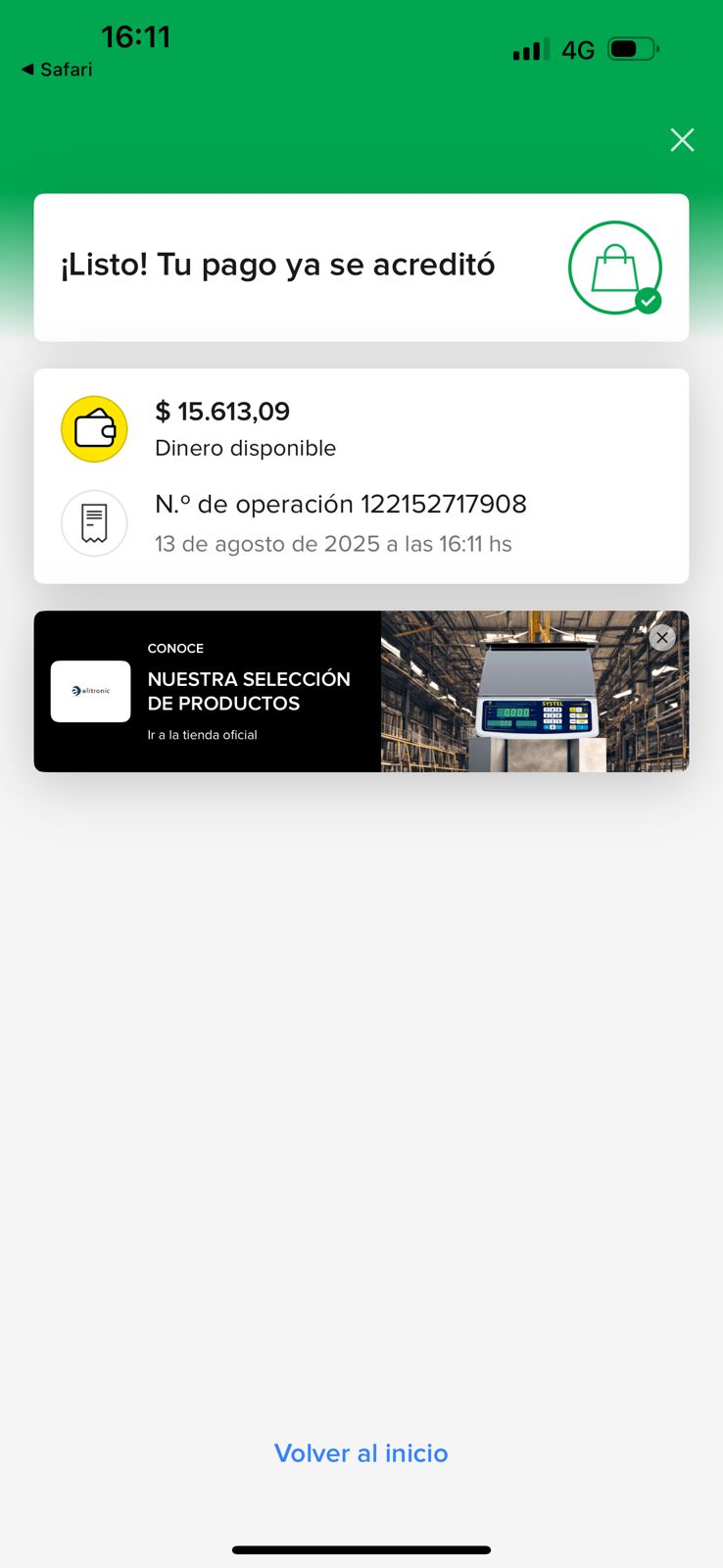Close the payment confirmation screen
The height and width of the screenshot is (1568, 723).
pos(682,140)
